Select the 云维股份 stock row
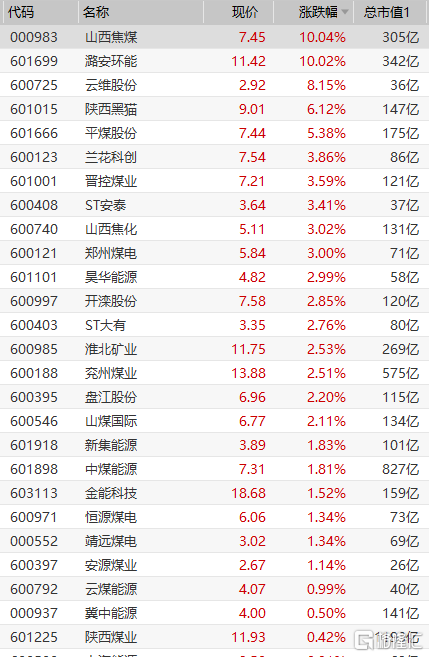 (x=214, y=85)
